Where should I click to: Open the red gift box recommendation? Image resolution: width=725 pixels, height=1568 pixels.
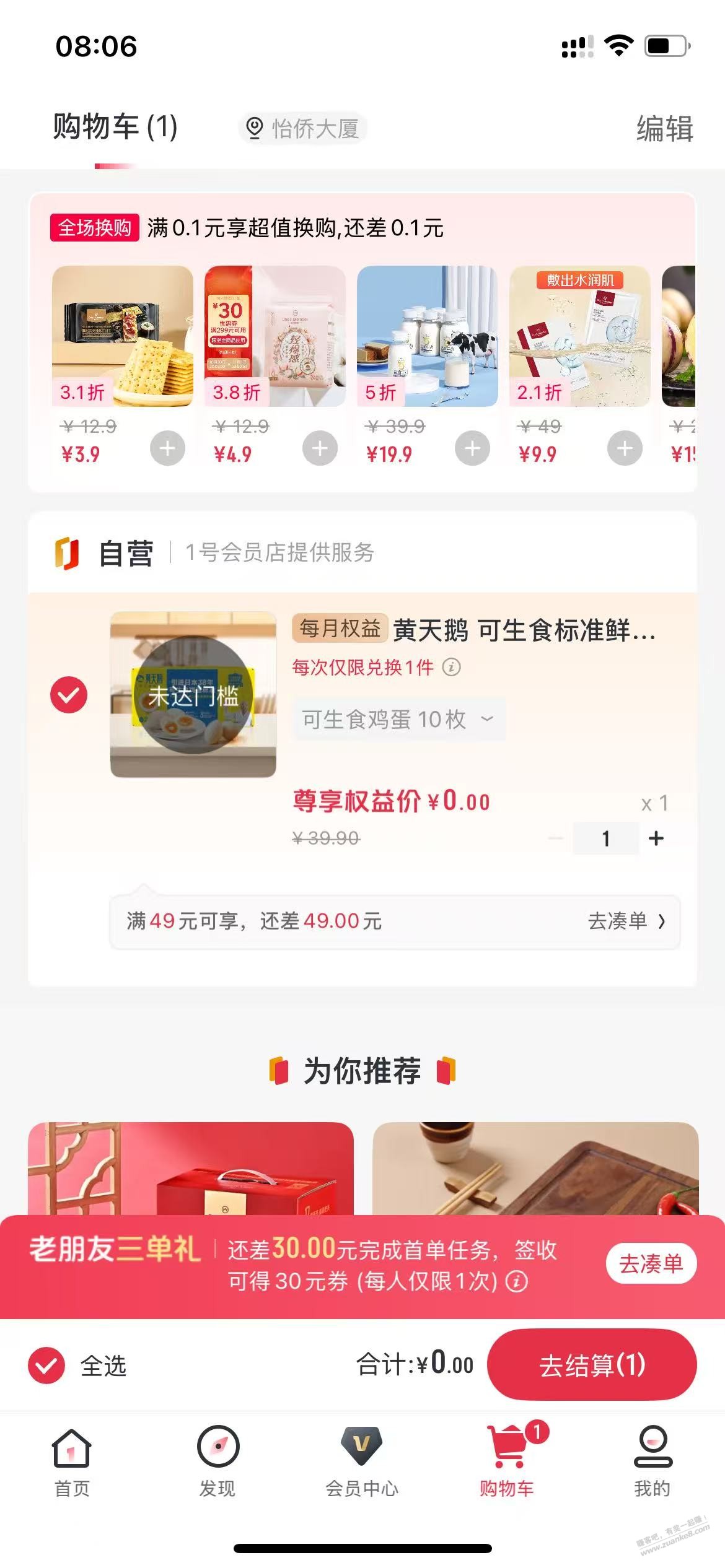[x=191, y=1169]
